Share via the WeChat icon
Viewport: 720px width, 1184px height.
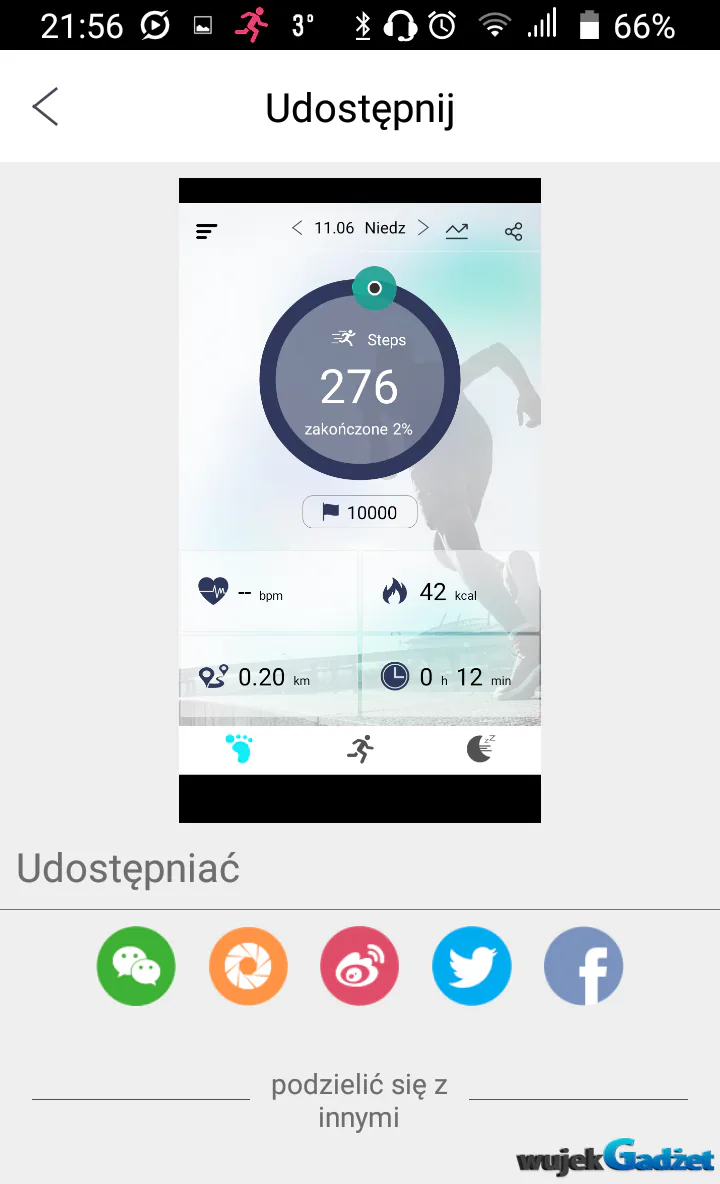pos(136,966)
